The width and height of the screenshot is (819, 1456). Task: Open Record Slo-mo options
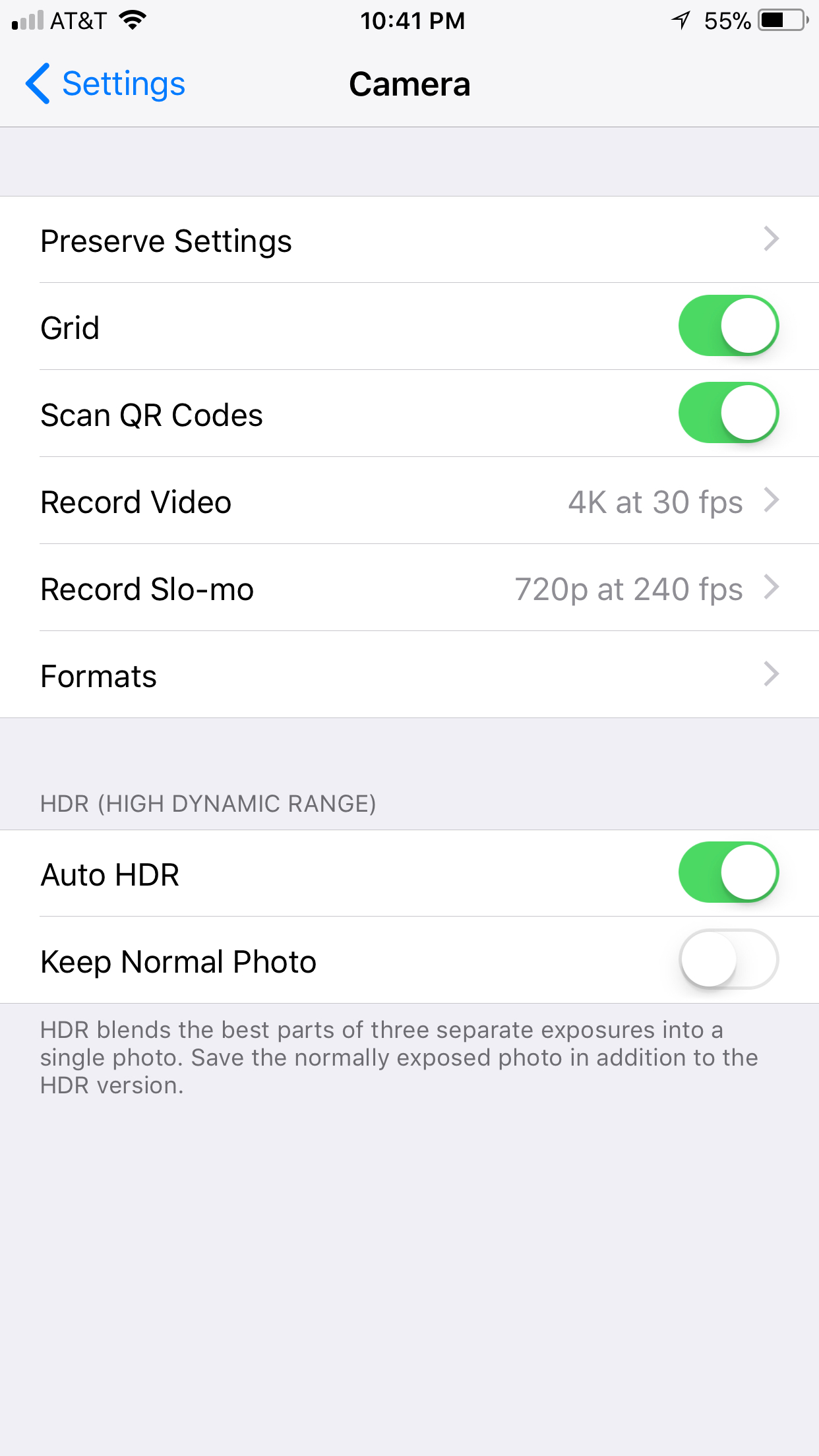click(409, 588)
